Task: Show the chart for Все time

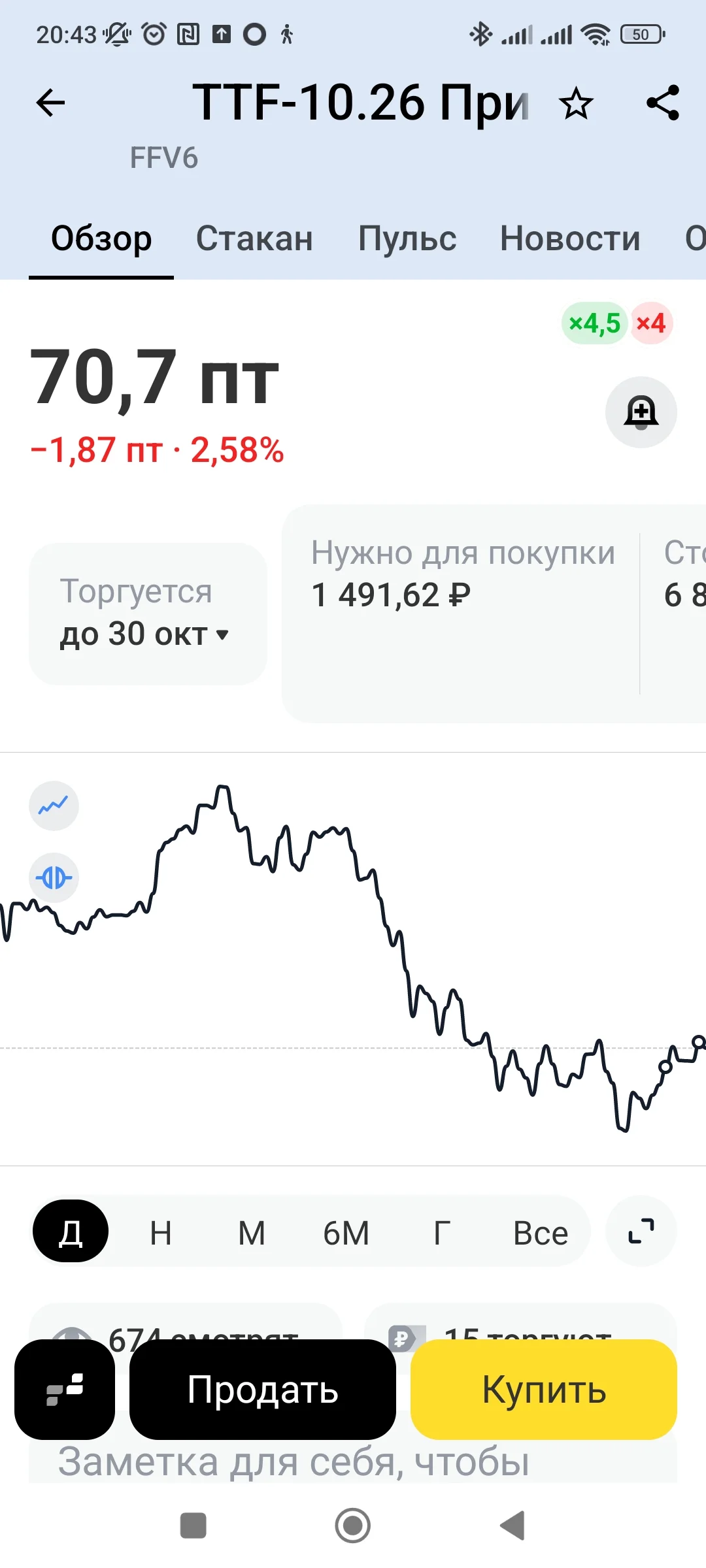Action: click(x=541, y=1233)
